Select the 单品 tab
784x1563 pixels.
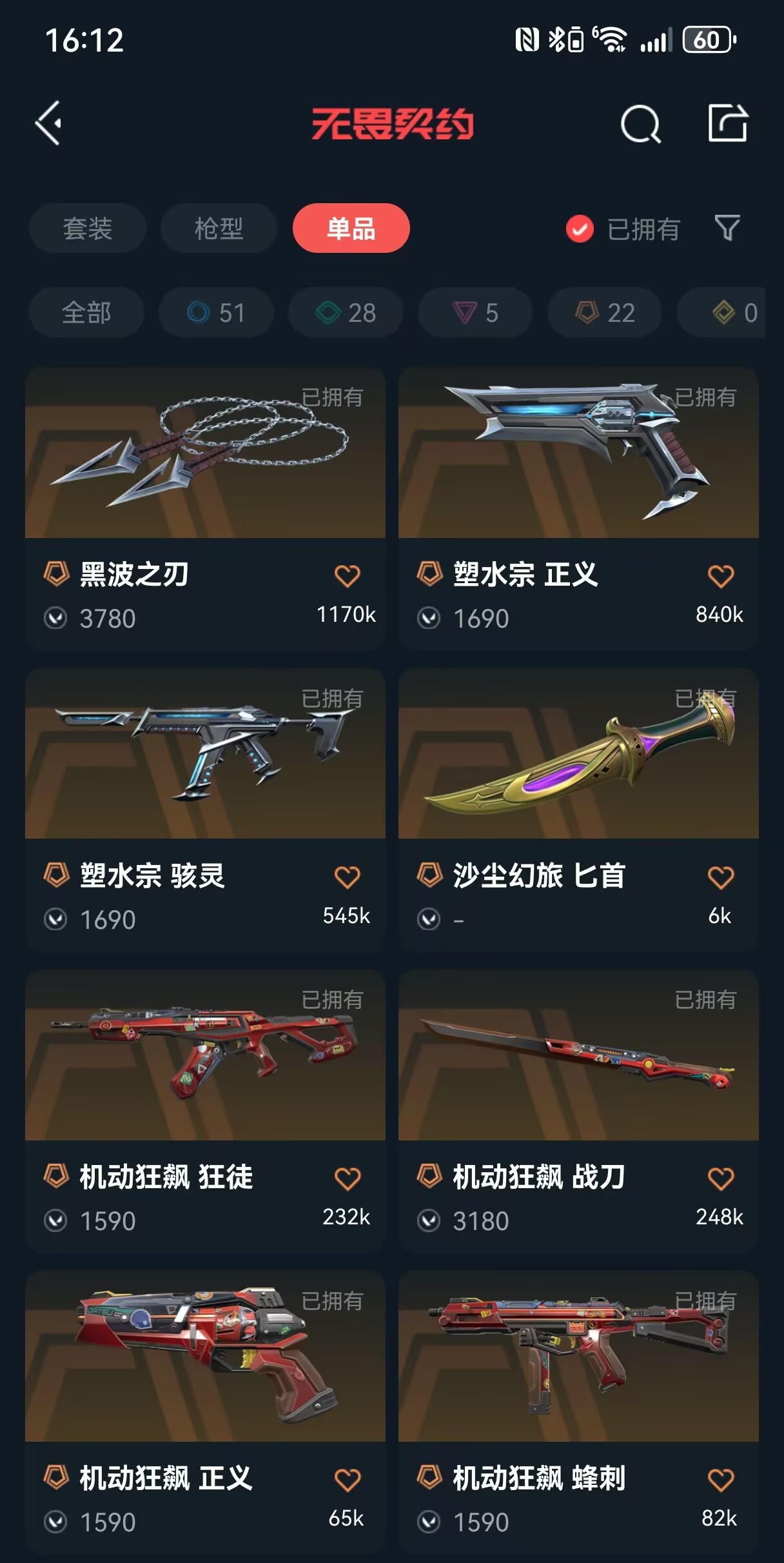(351, 228)
